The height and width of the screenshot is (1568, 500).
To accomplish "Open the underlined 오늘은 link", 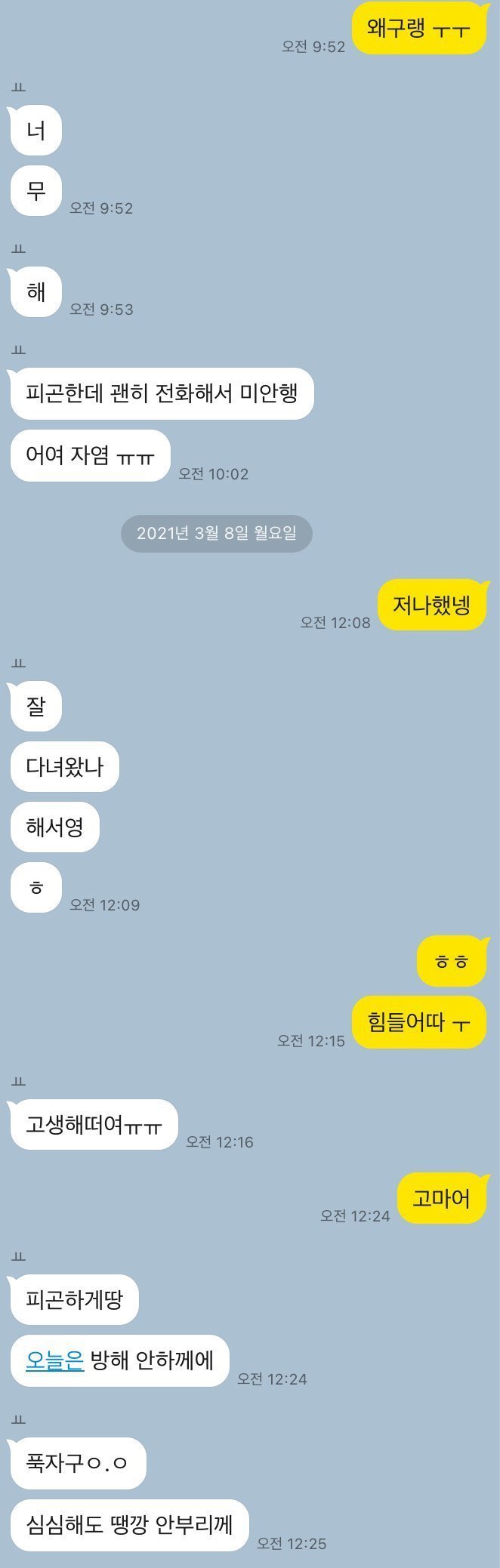I will pyautogui.click(x=54, y=1360).
